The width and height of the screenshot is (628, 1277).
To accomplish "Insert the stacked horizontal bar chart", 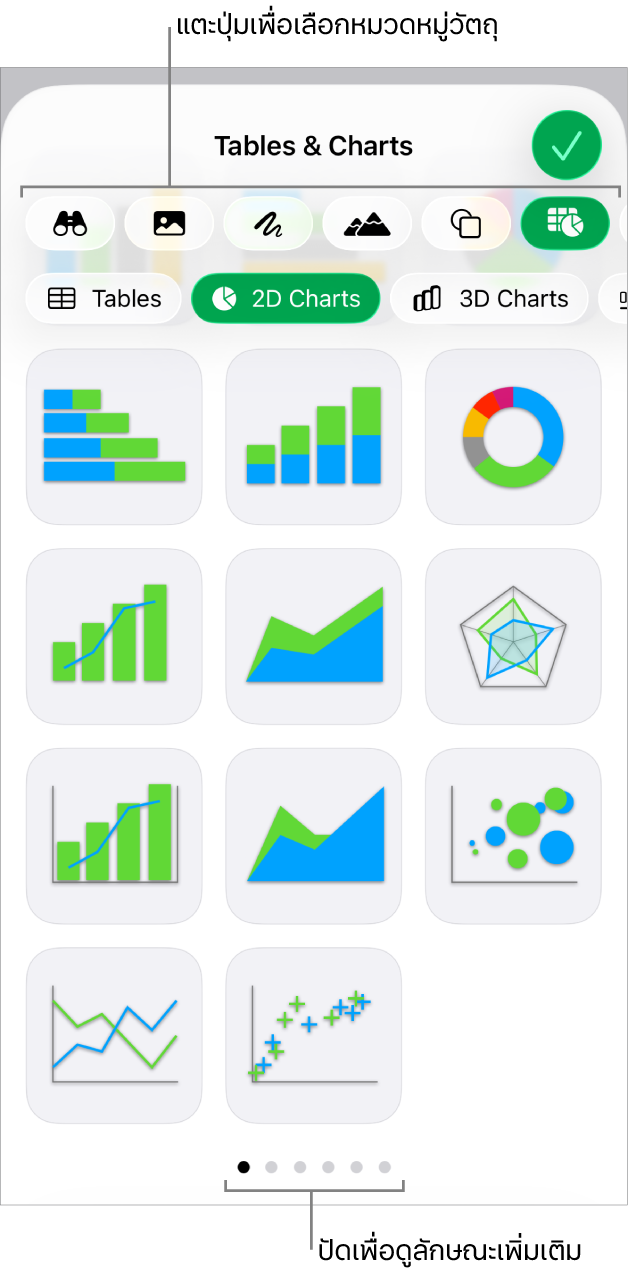I will (x=114, y=437).
